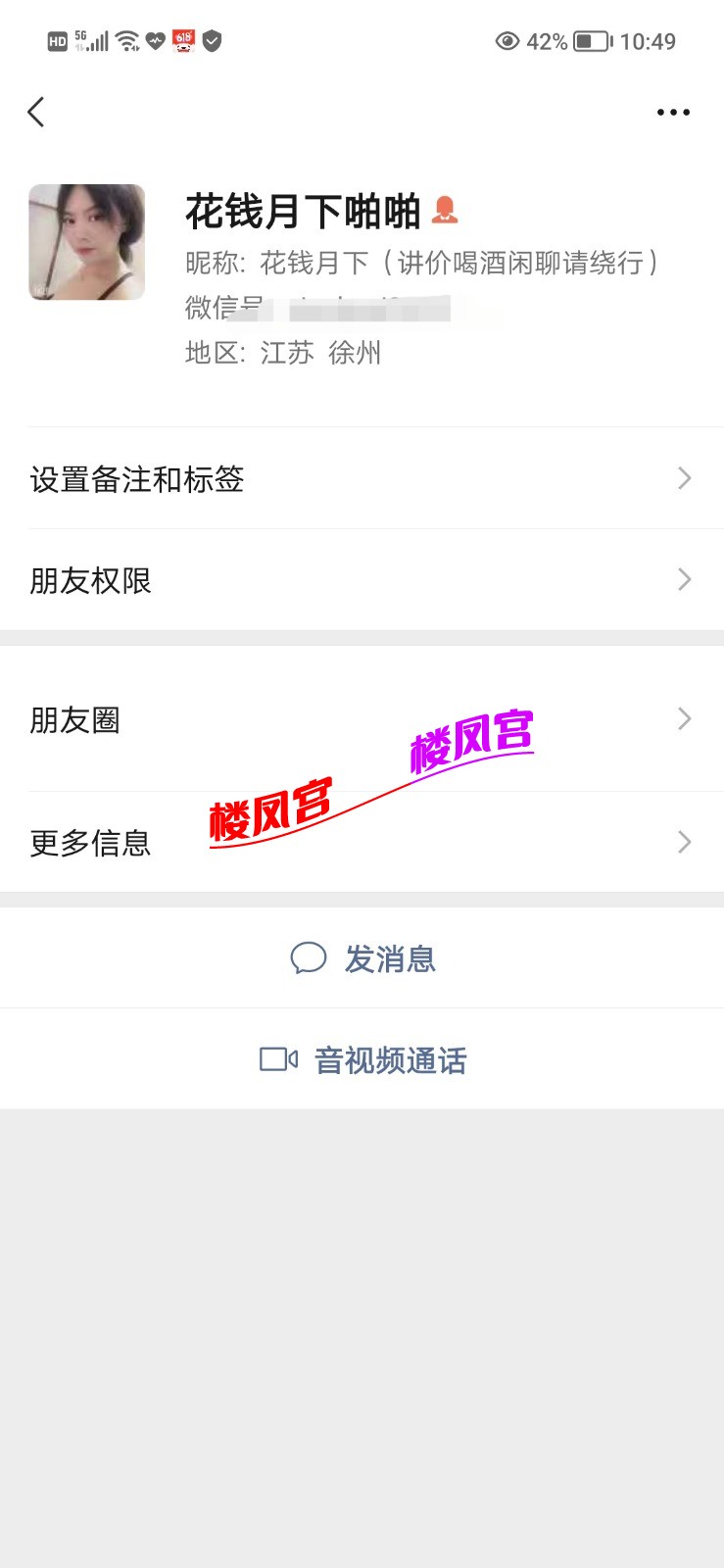View the contact's profile photo
The width and height of the screenshot is (724, 1568).
tap(87, 242)
